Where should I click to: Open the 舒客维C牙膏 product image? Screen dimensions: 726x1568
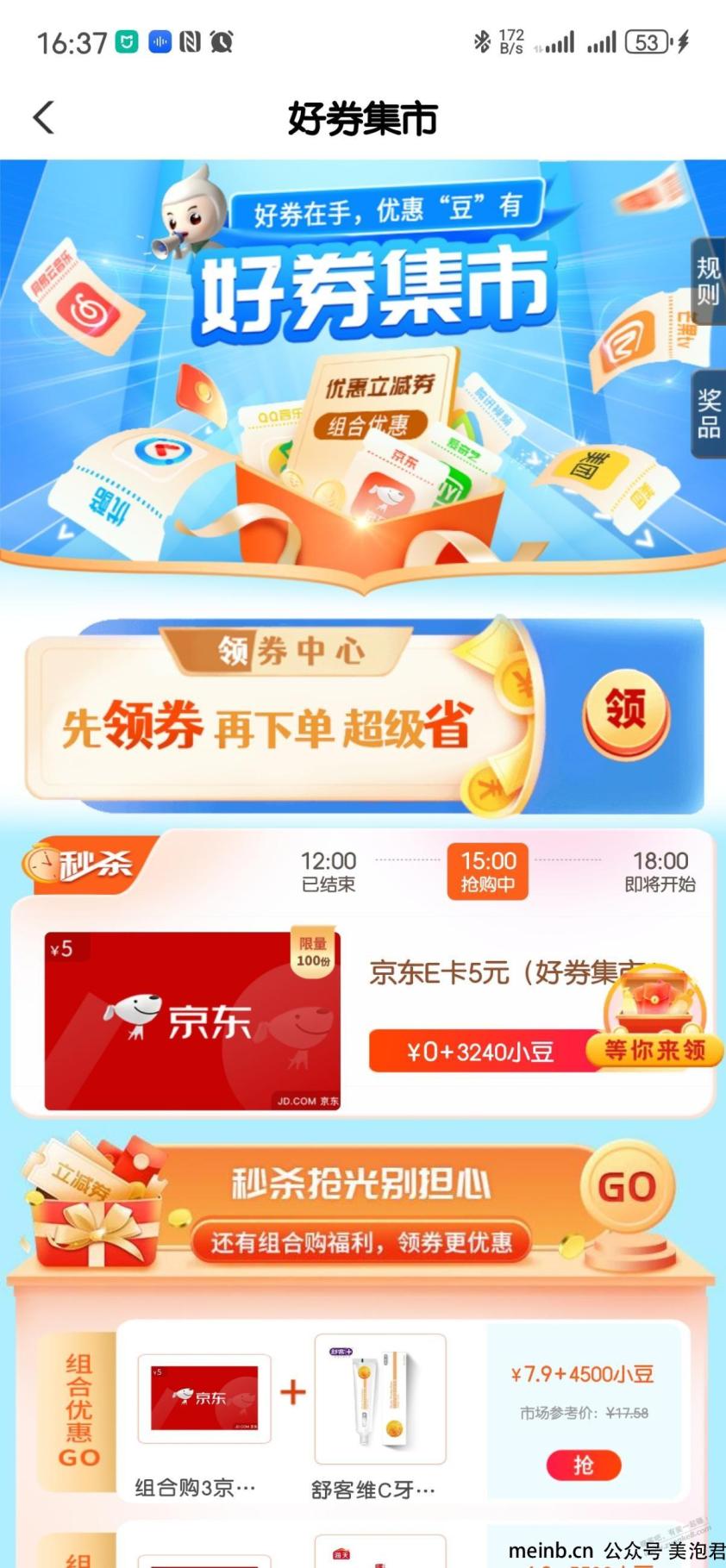coord(380,1398)
